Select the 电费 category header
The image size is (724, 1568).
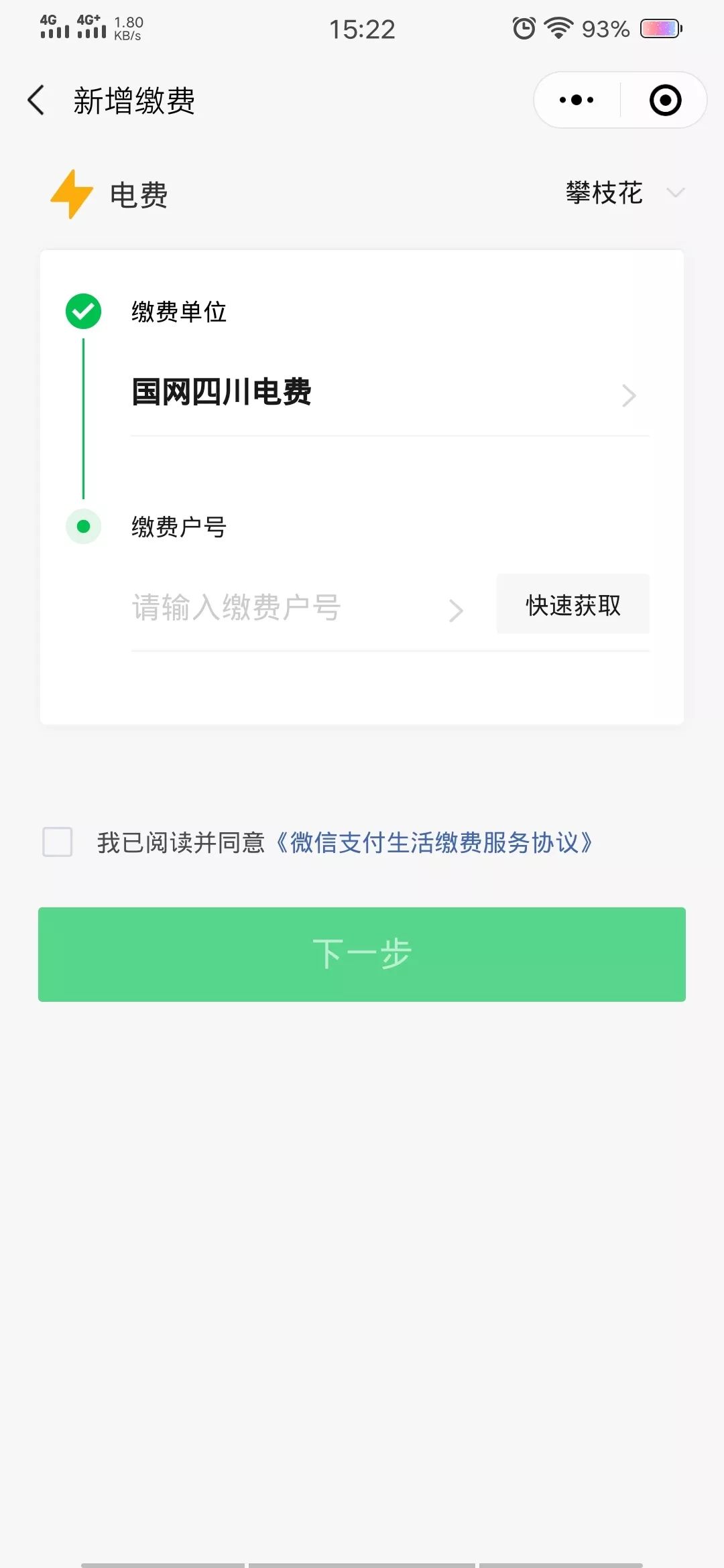click(137, 195)
